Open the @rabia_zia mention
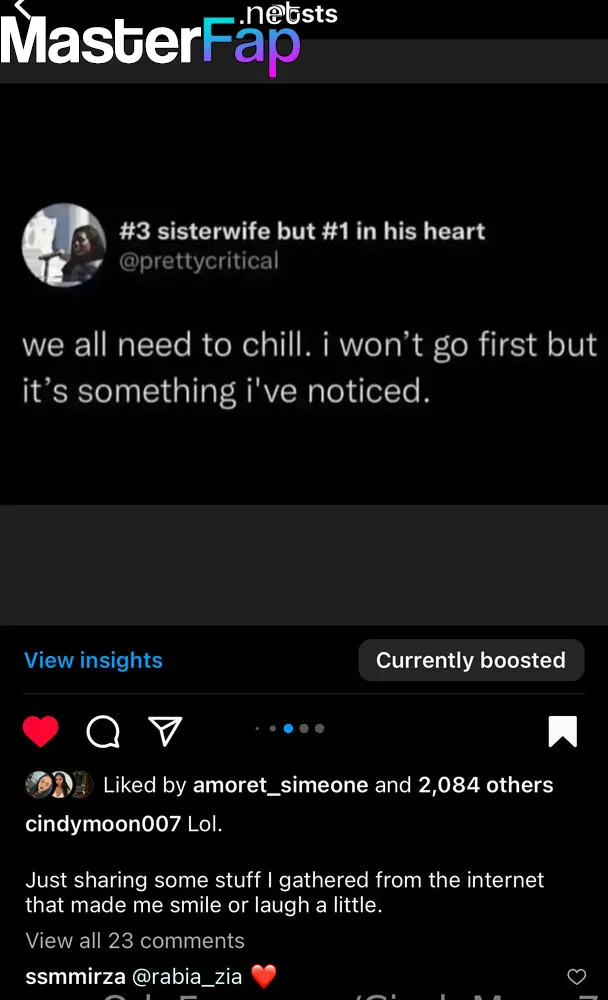 click(x=187, y=976)
